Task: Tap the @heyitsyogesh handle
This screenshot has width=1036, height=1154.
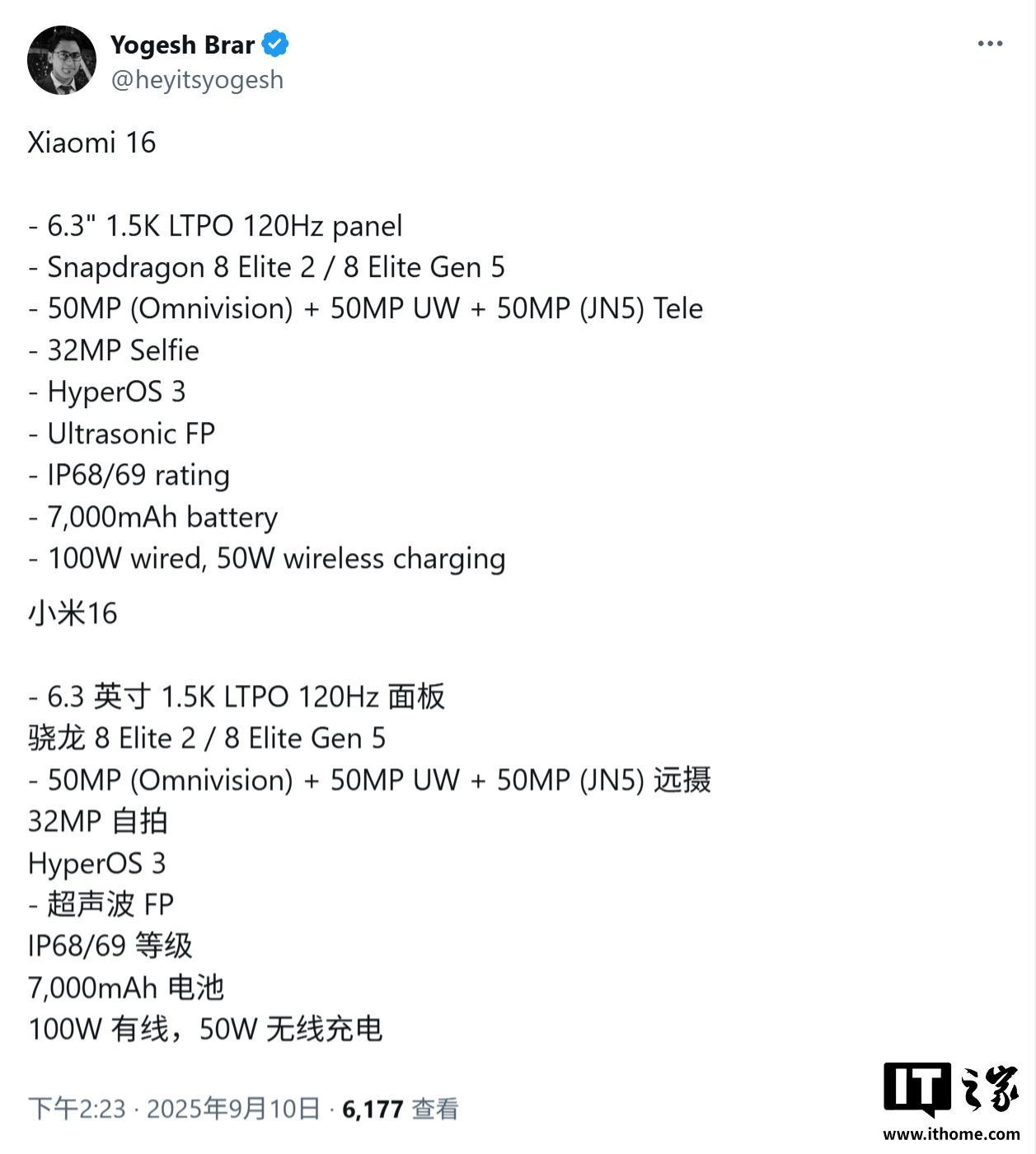Action: tap(197, 80)
